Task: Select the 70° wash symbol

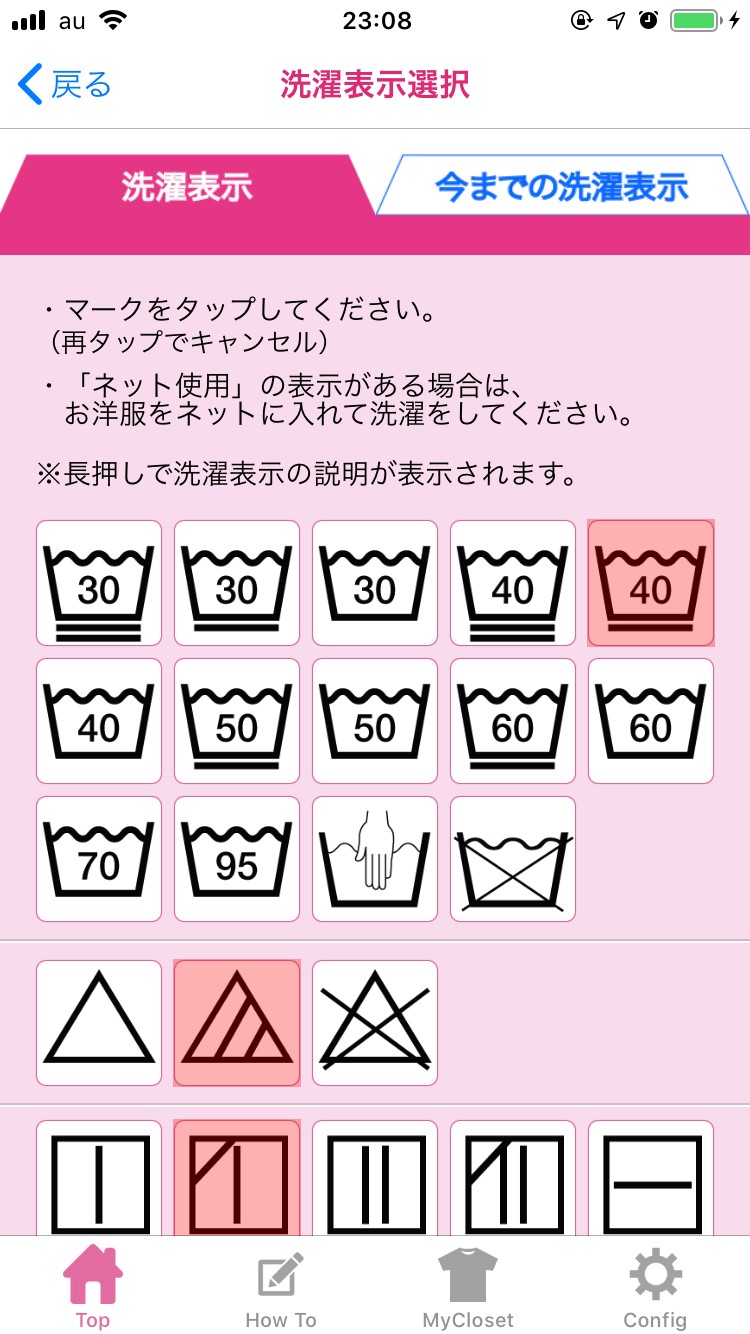Action: (x=99, y=859)
